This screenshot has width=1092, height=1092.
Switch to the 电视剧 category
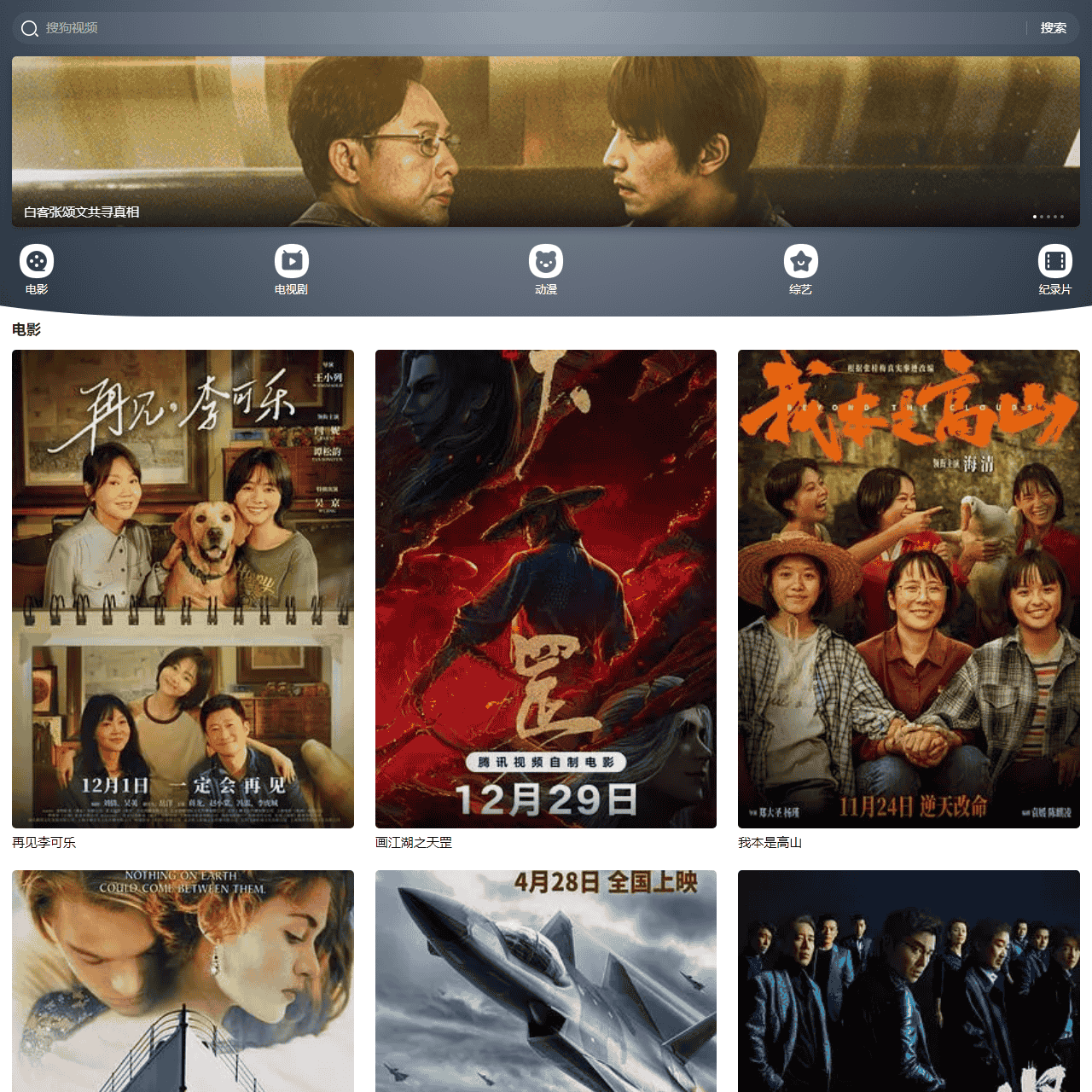[x=291, y=270]
